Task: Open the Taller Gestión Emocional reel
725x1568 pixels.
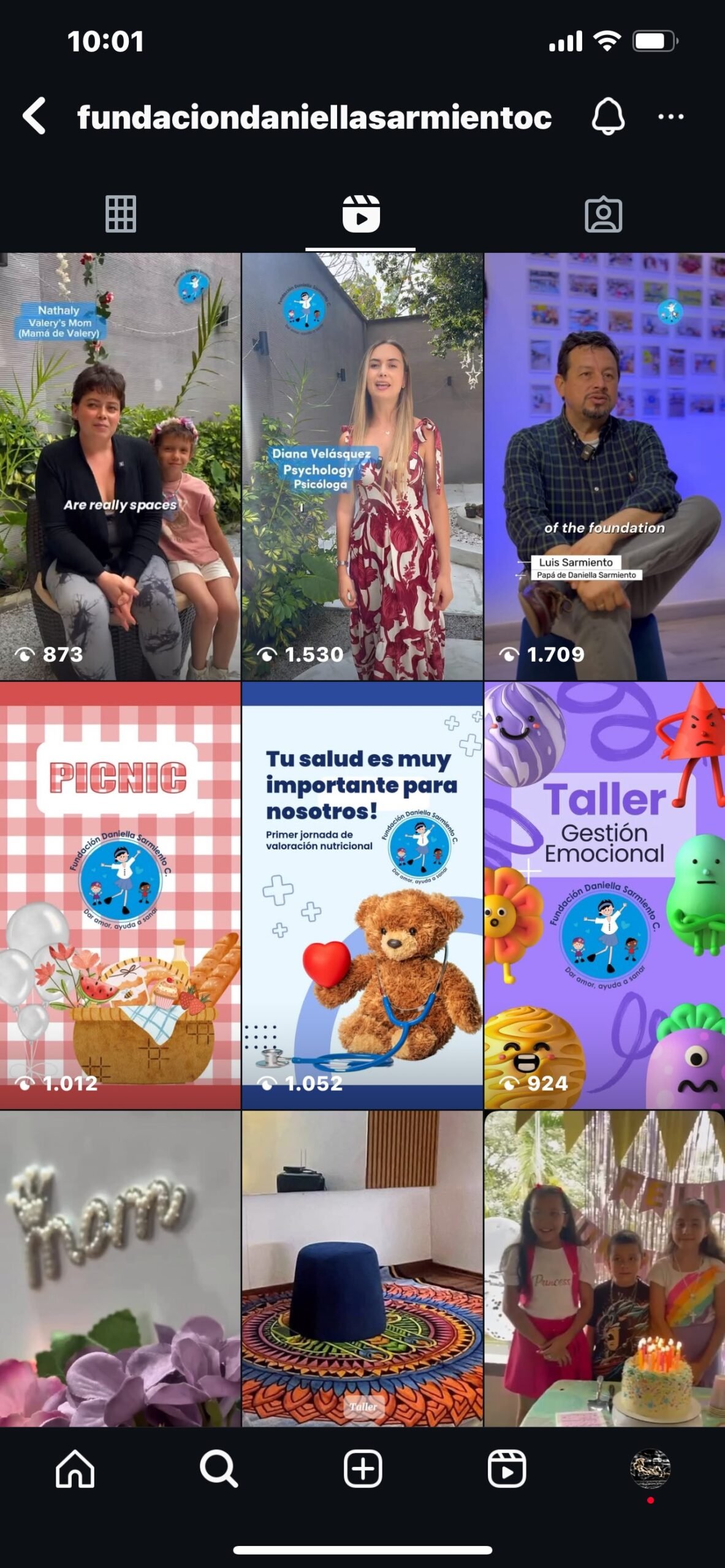Action: coord(604,895)
